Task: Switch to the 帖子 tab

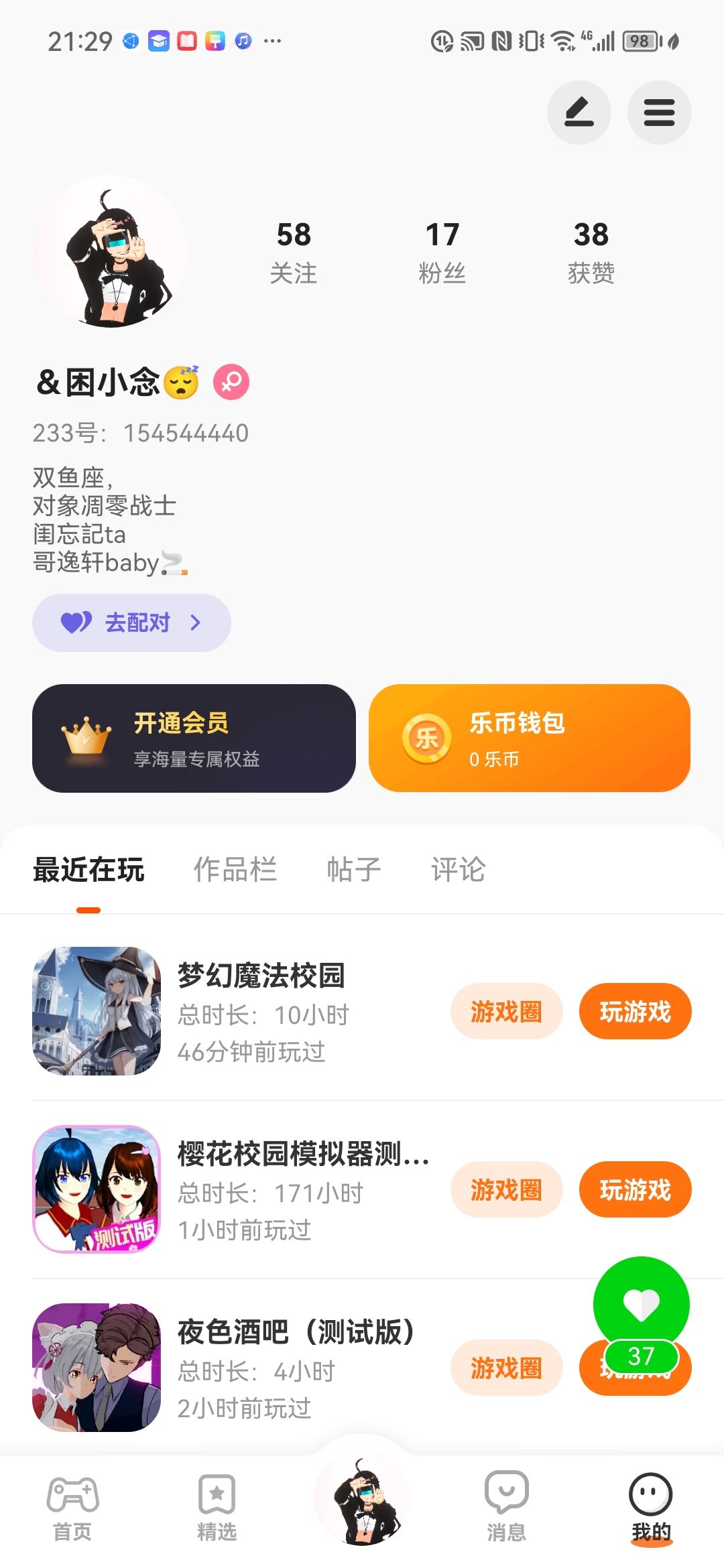Action: 353,870
